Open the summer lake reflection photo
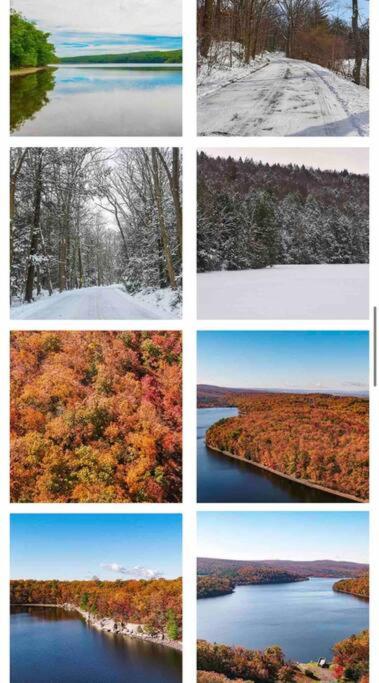Screen dimensions: 379x683 point(96,68)
